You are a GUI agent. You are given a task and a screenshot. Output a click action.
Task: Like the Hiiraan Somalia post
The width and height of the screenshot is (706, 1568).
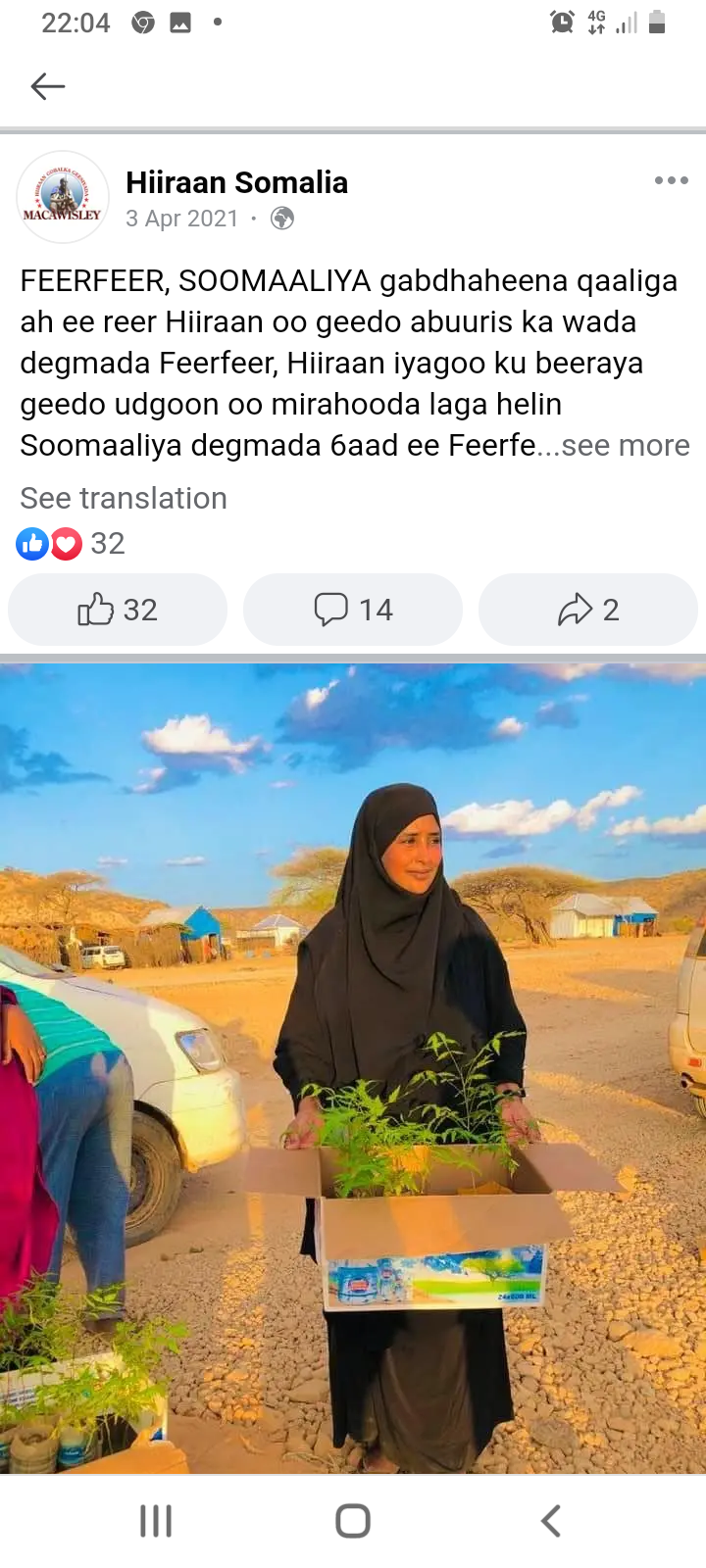[x=118, y=610]
